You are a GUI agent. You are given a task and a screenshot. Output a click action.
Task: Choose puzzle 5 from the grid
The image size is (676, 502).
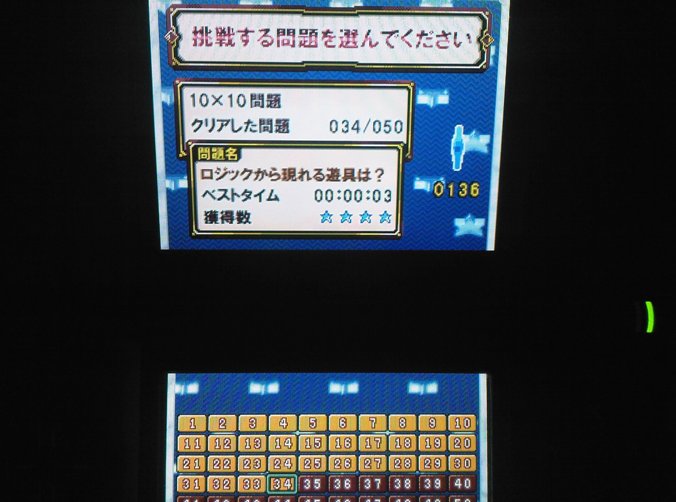pyautogui.click(x=312, y=424)
